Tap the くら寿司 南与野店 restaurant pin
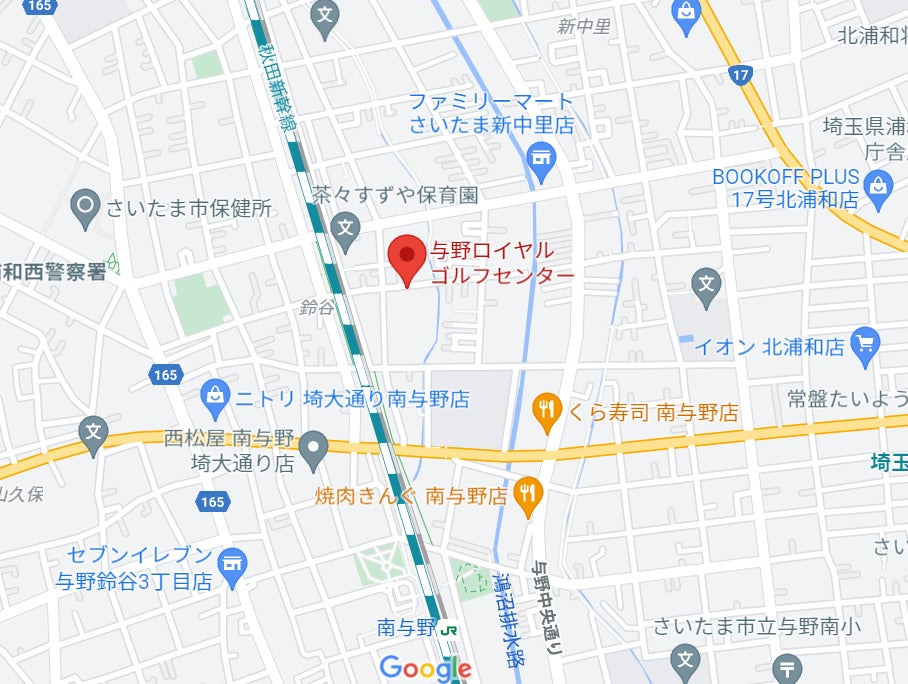 click(x=546, y=410)
